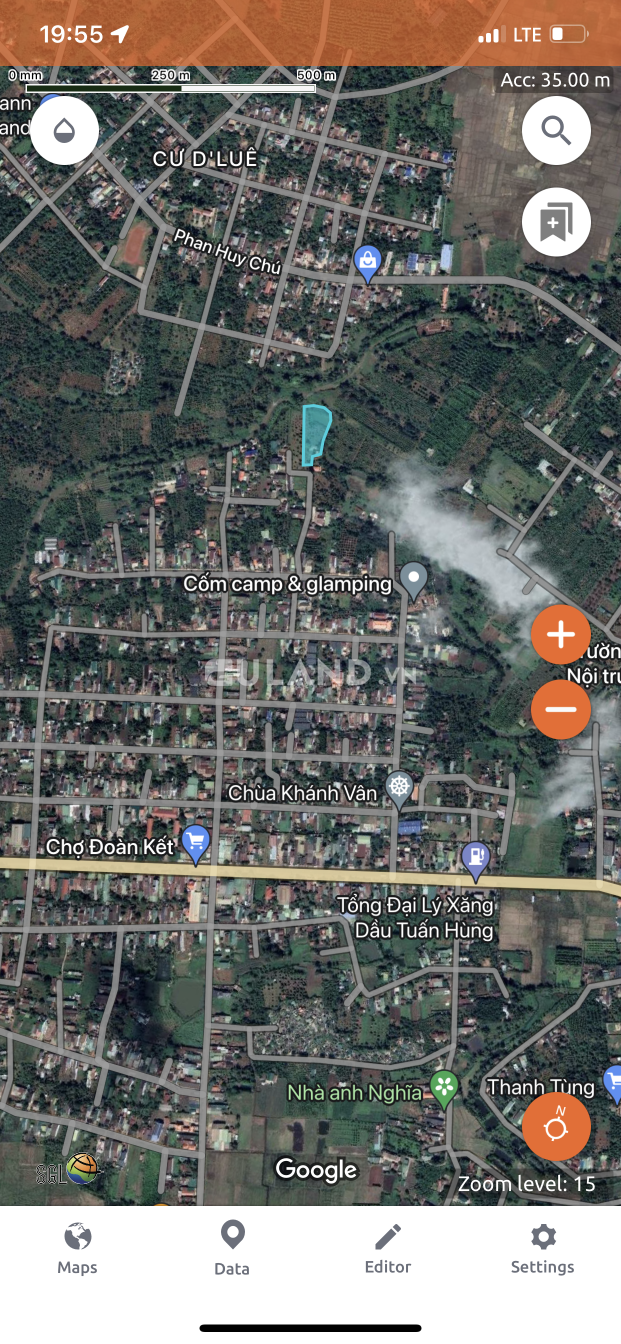Tap the Nhà anh Nghĩa green pin
621x1344 pixels.
444,1086
